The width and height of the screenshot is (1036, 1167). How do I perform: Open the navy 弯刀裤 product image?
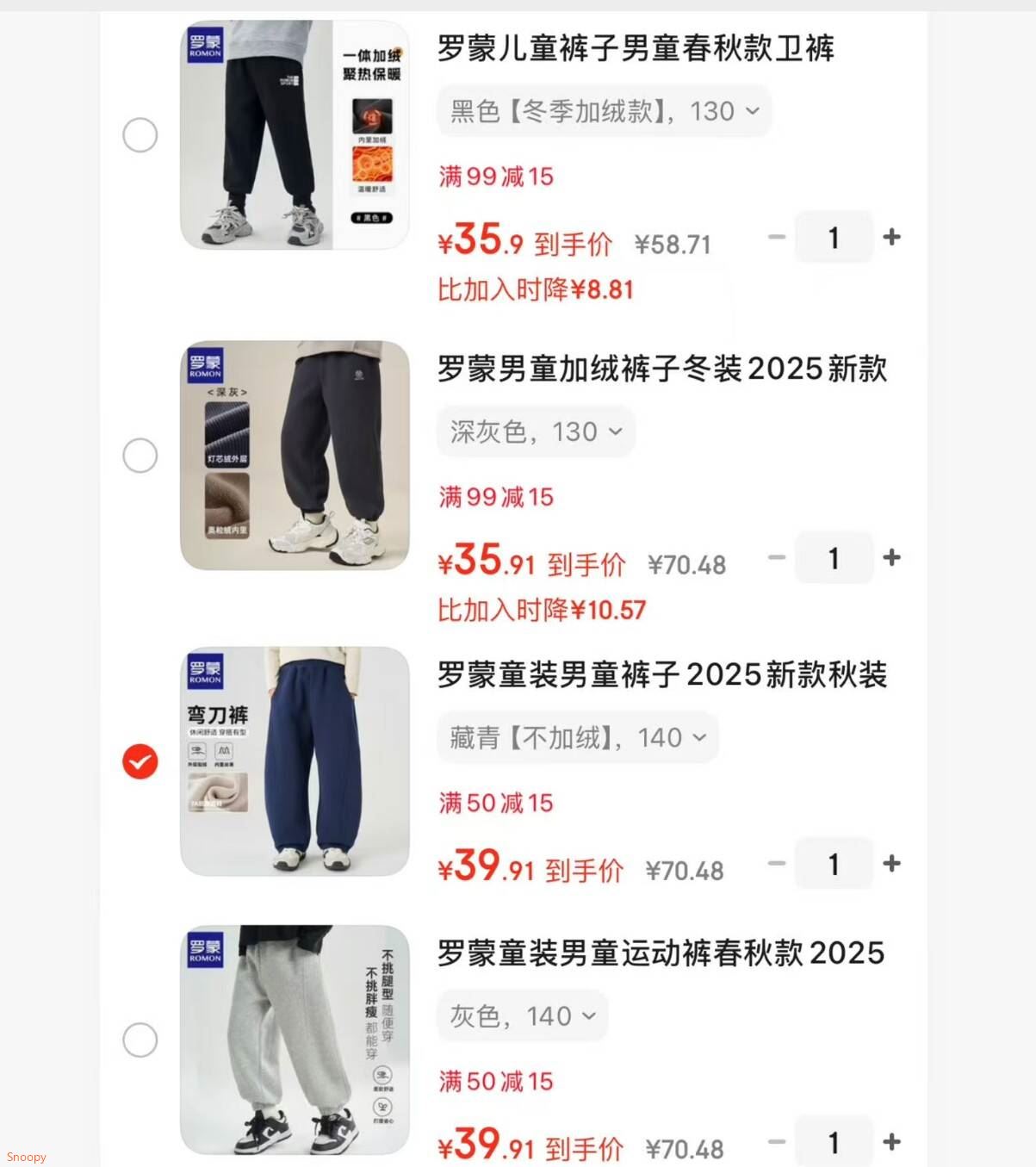pos(295,761)
